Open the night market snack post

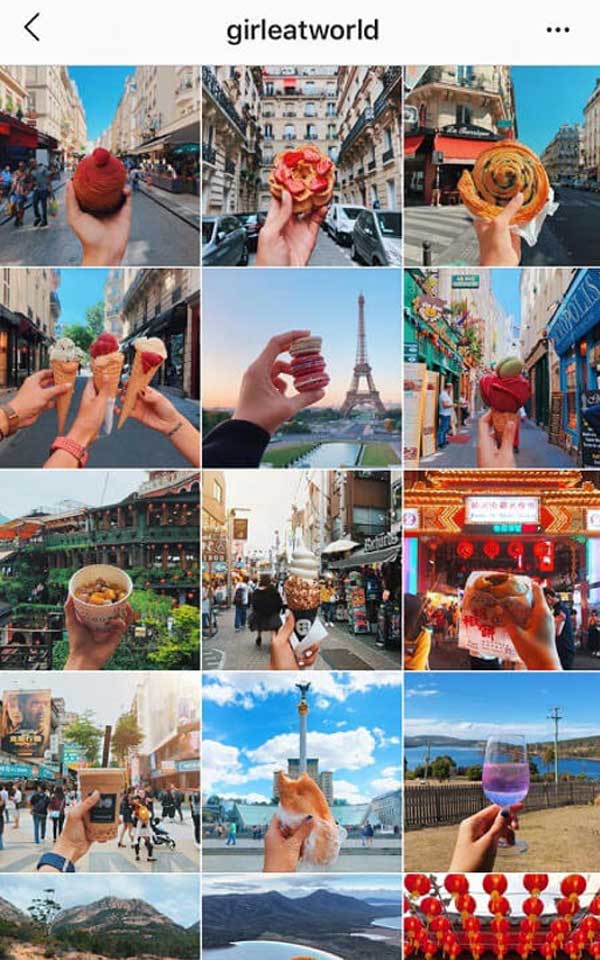click(502, 570)
